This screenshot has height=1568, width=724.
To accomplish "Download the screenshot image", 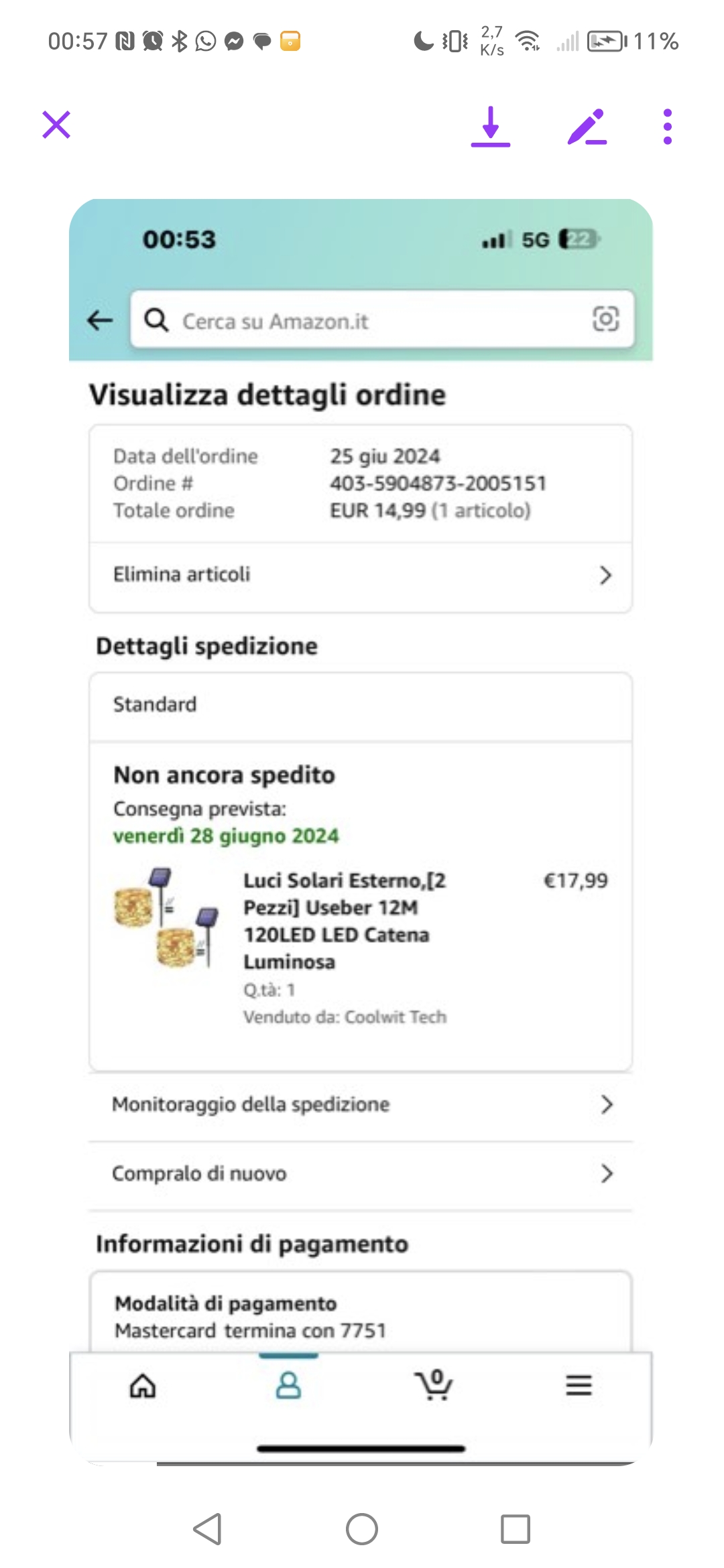I will tap(491, 126).
